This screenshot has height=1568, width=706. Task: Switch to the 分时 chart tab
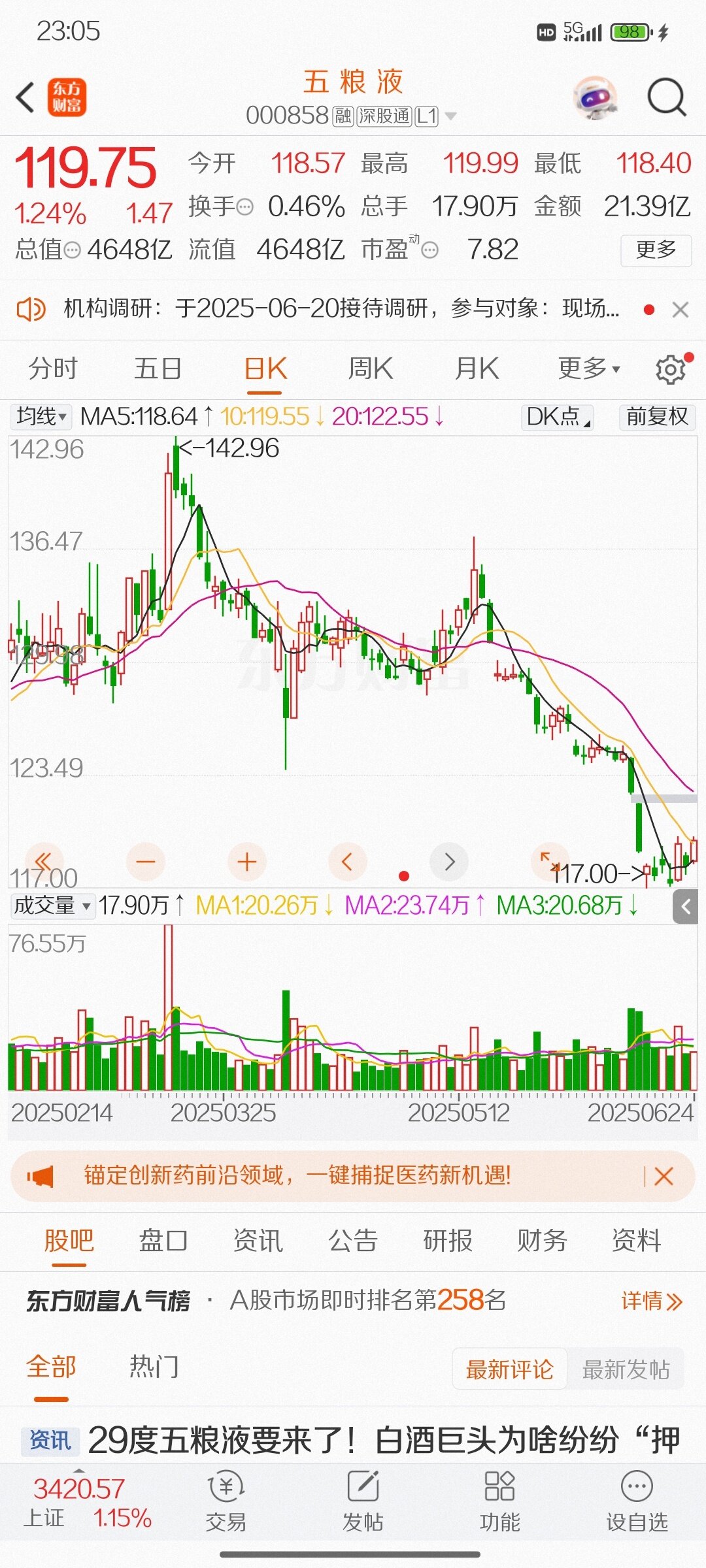tap(53, 368)
